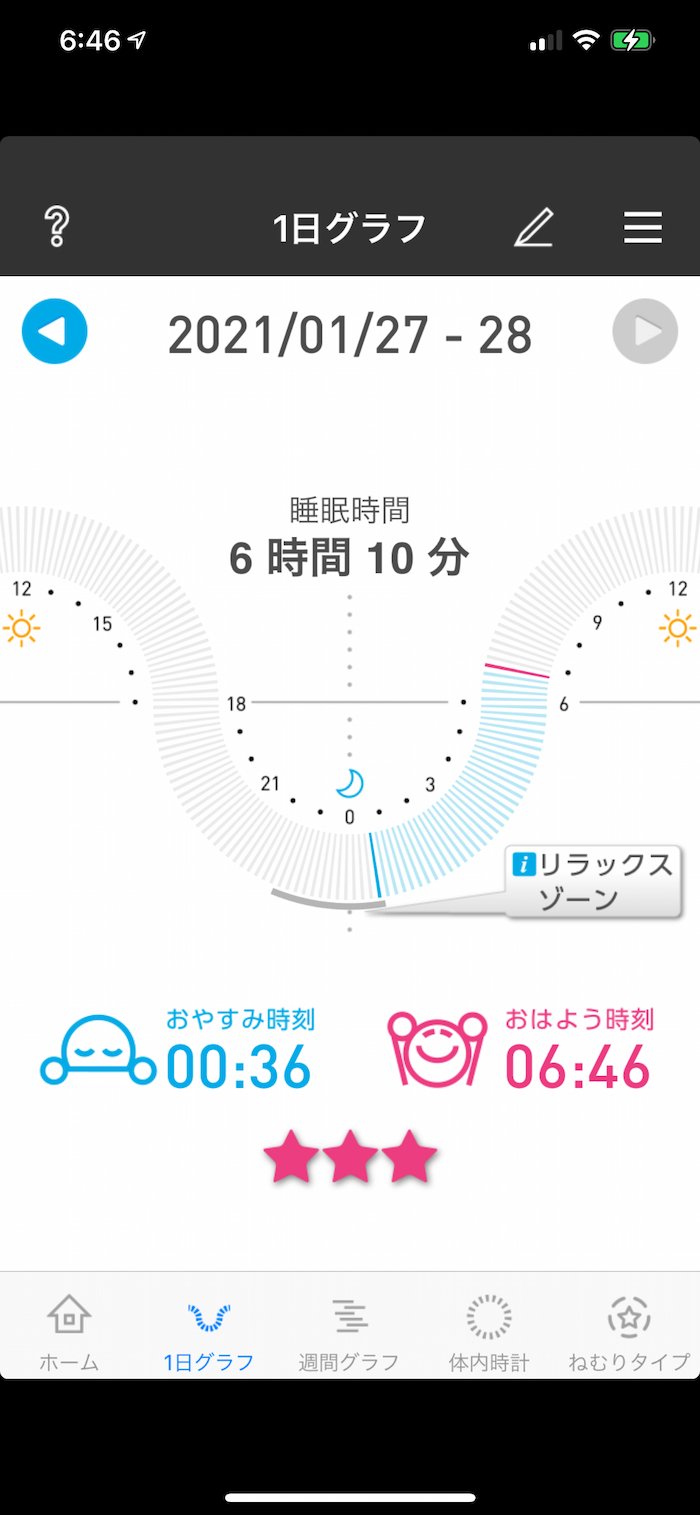Open the 体内時計 tab
Screen dimensions: 700x1515
click(489, 1332)
